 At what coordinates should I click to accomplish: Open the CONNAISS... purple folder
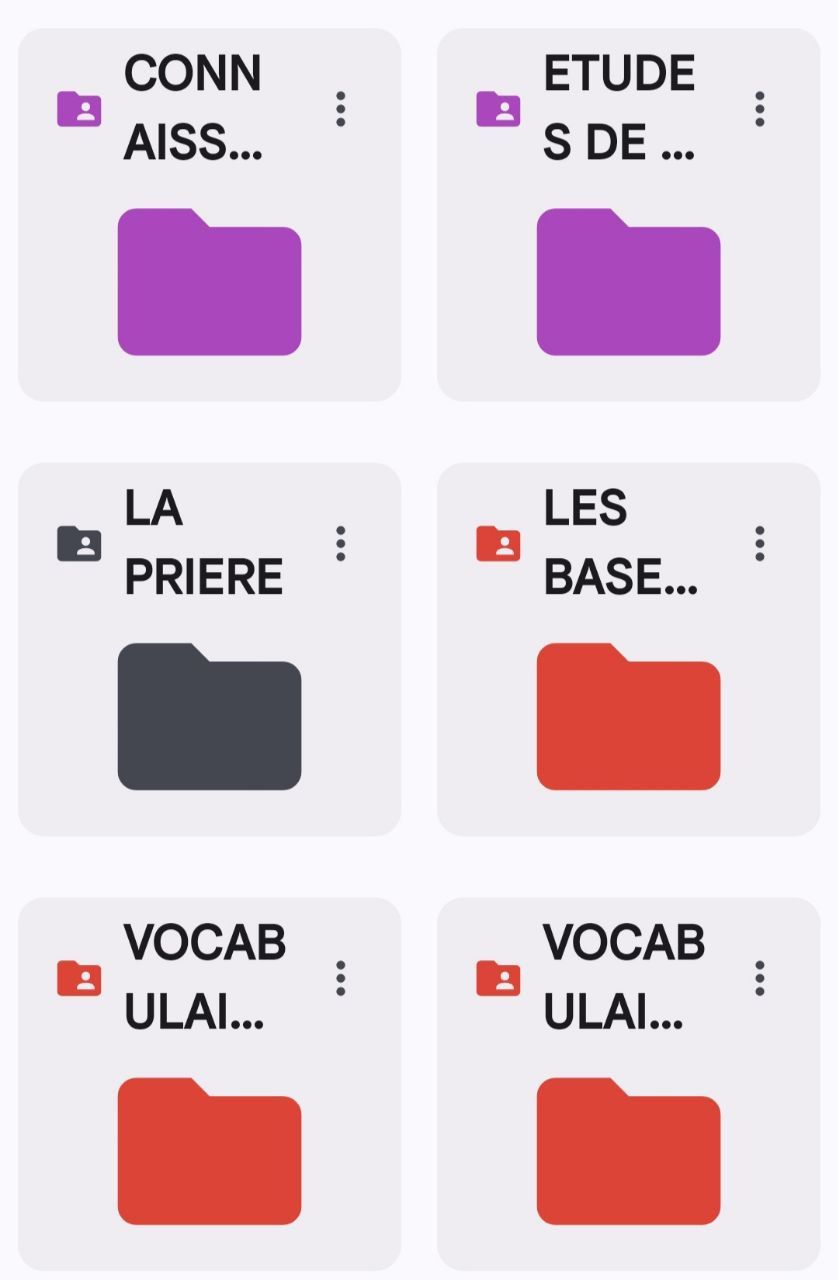[209, 282]
